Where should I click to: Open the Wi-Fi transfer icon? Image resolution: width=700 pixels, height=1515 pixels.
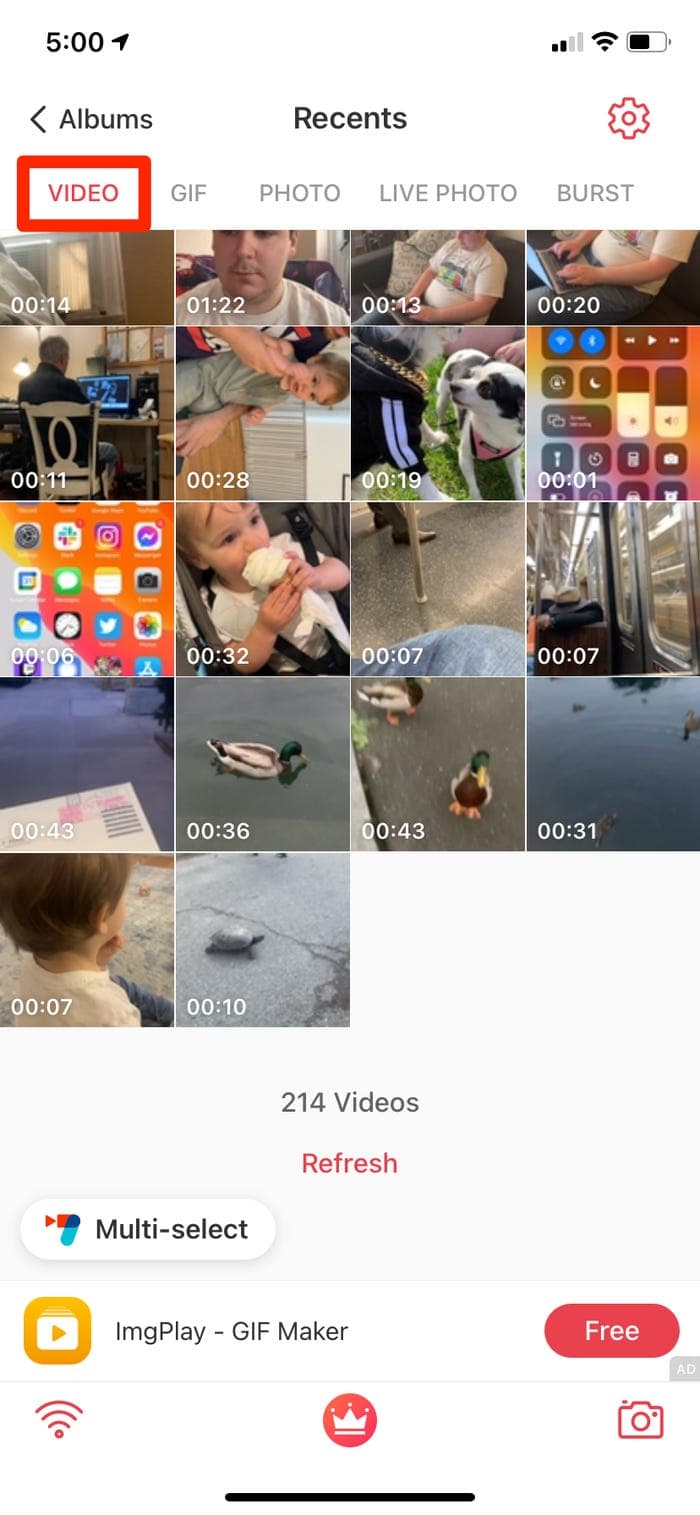tap(59, 1420)
